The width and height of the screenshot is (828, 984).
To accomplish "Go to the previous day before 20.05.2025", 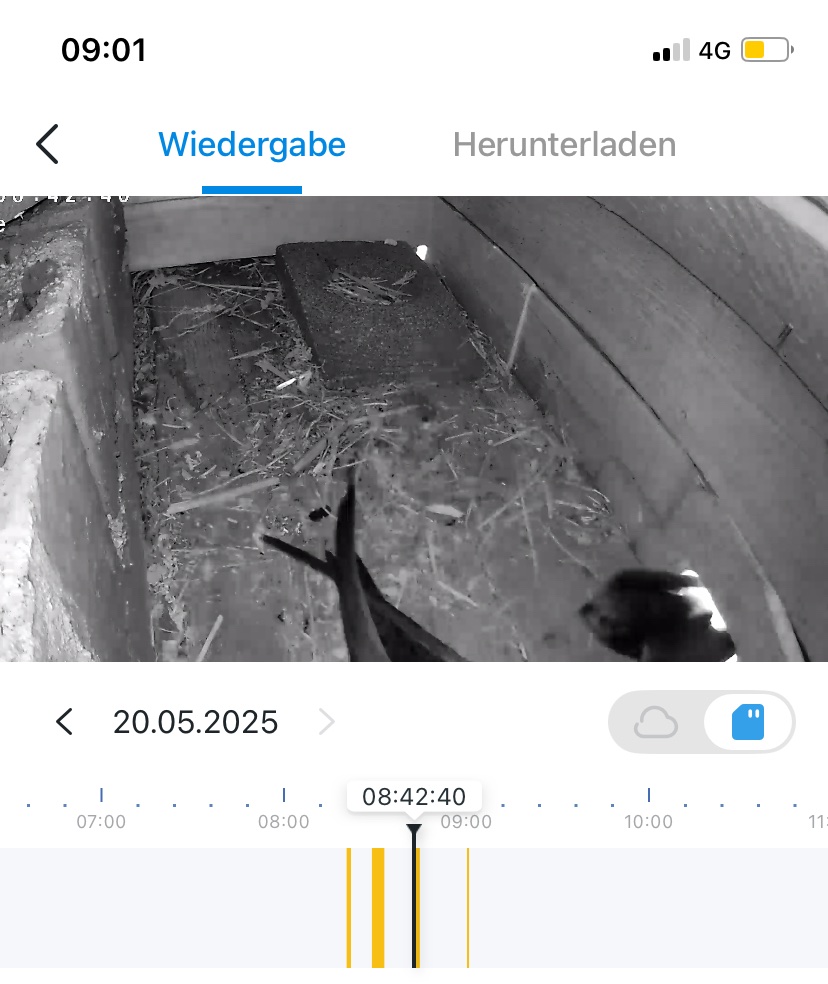I will 65,722.
